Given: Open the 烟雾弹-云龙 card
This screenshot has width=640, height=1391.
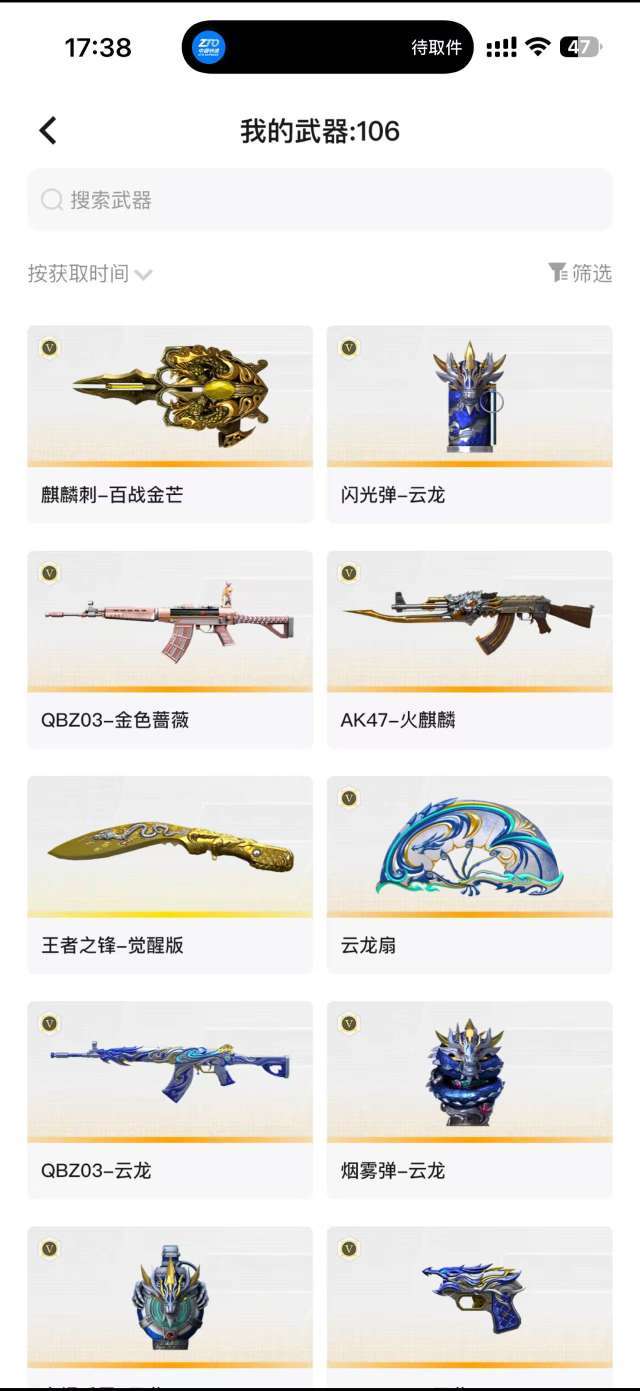Looking at the screenshot, I should click(470, 1100).
